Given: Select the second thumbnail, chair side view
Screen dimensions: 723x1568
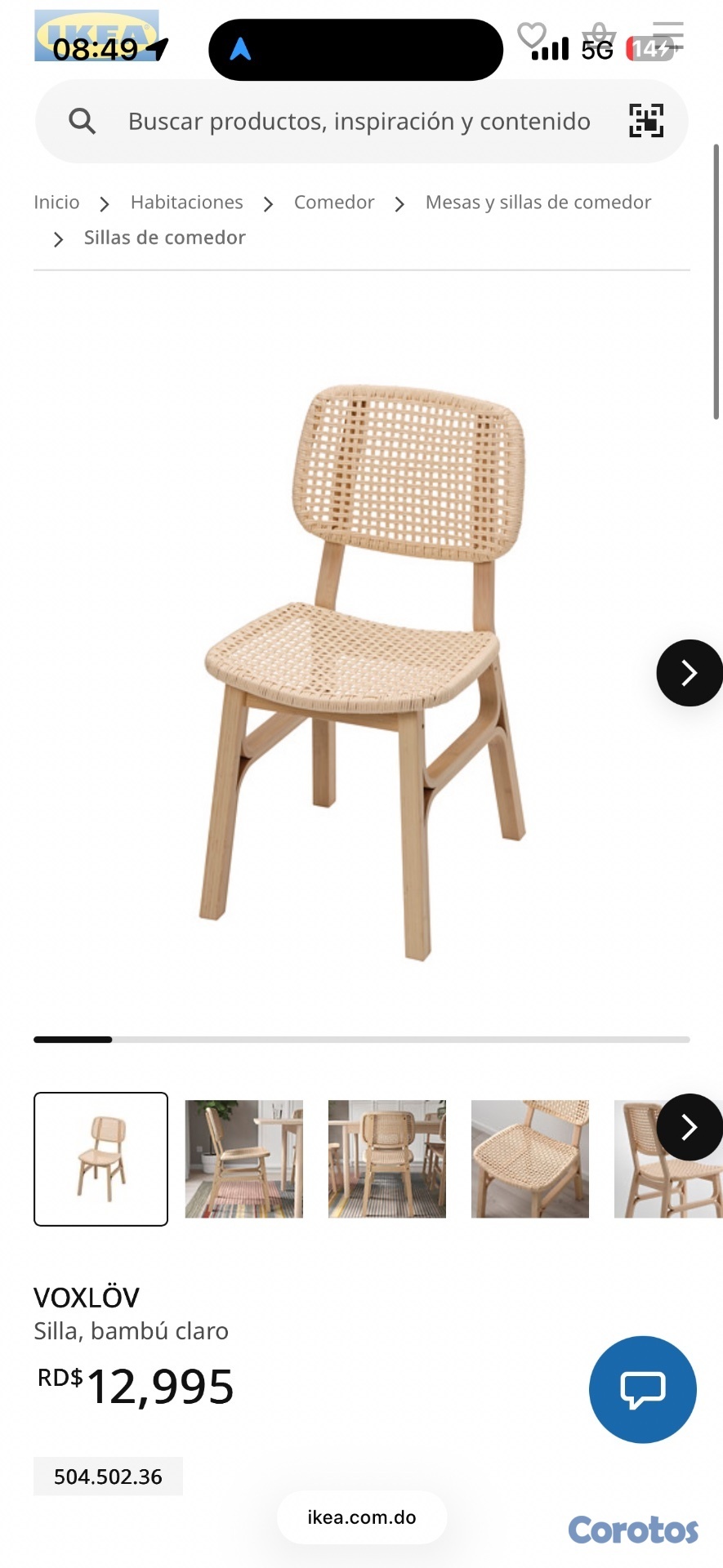Looking at the screenshot, I should (x=243, y=1159).
